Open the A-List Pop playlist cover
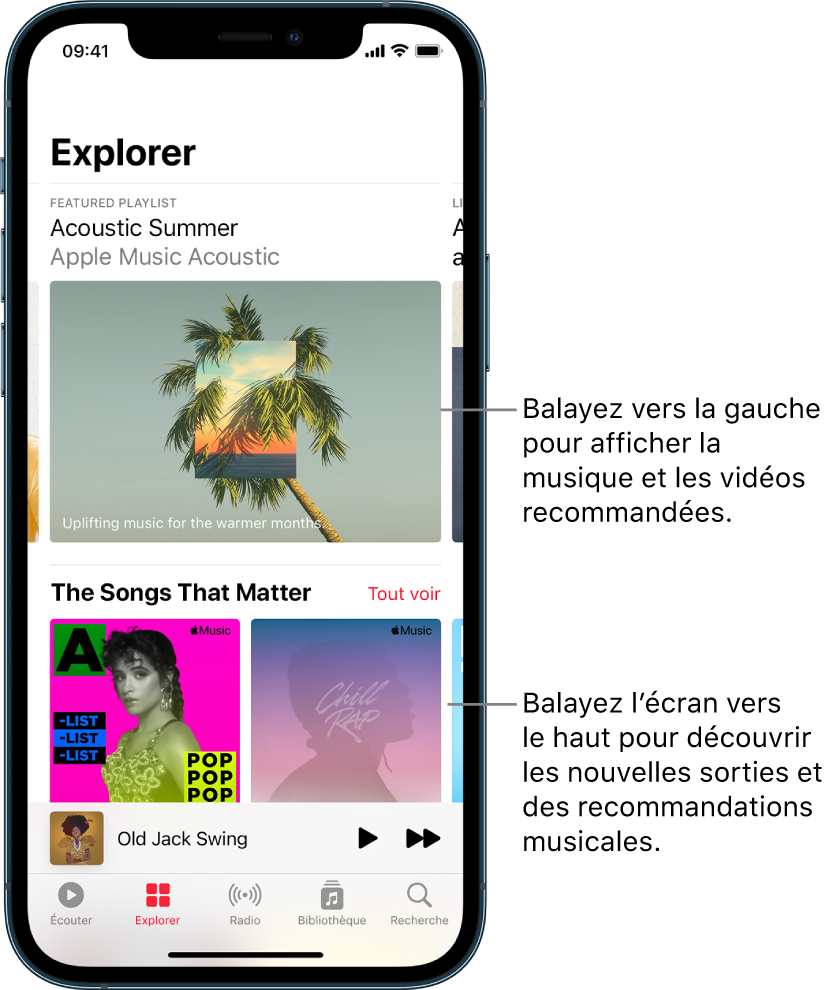The height and width of the screenshot is (990, 835). pyautogui.click(x=145, y=710)
